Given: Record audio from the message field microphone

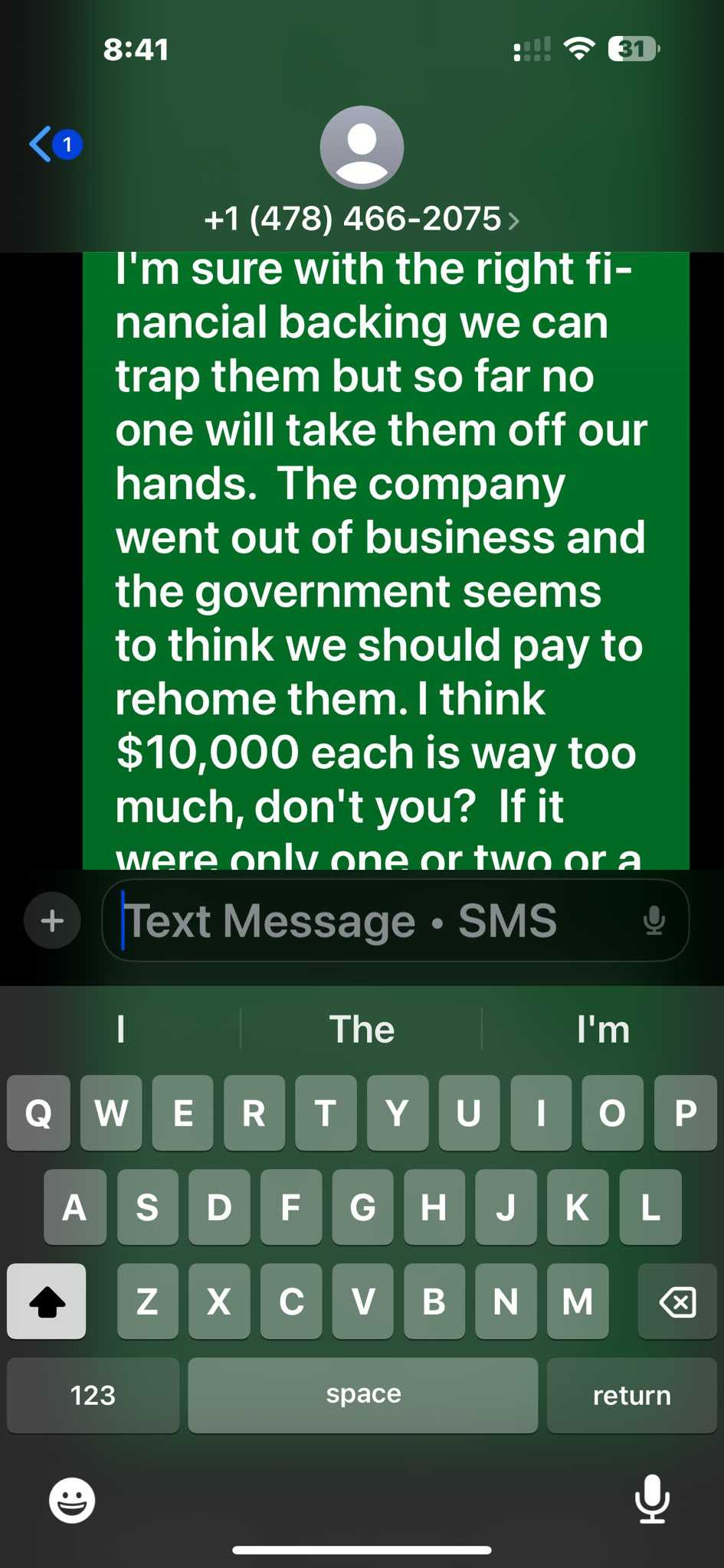Looking at the screenshot, I should (654, 920).
